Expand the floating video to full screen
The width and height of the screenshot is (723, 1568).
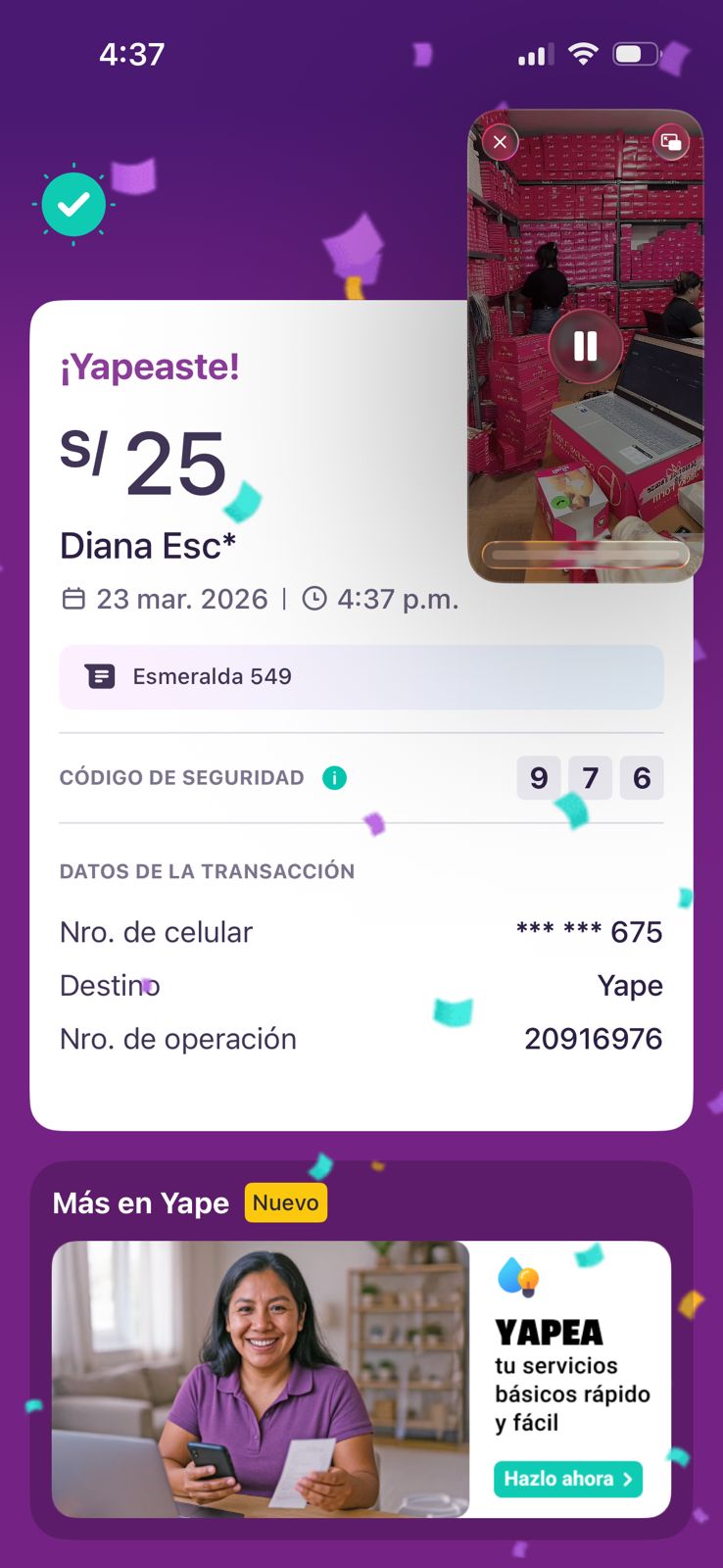(671, 143)
